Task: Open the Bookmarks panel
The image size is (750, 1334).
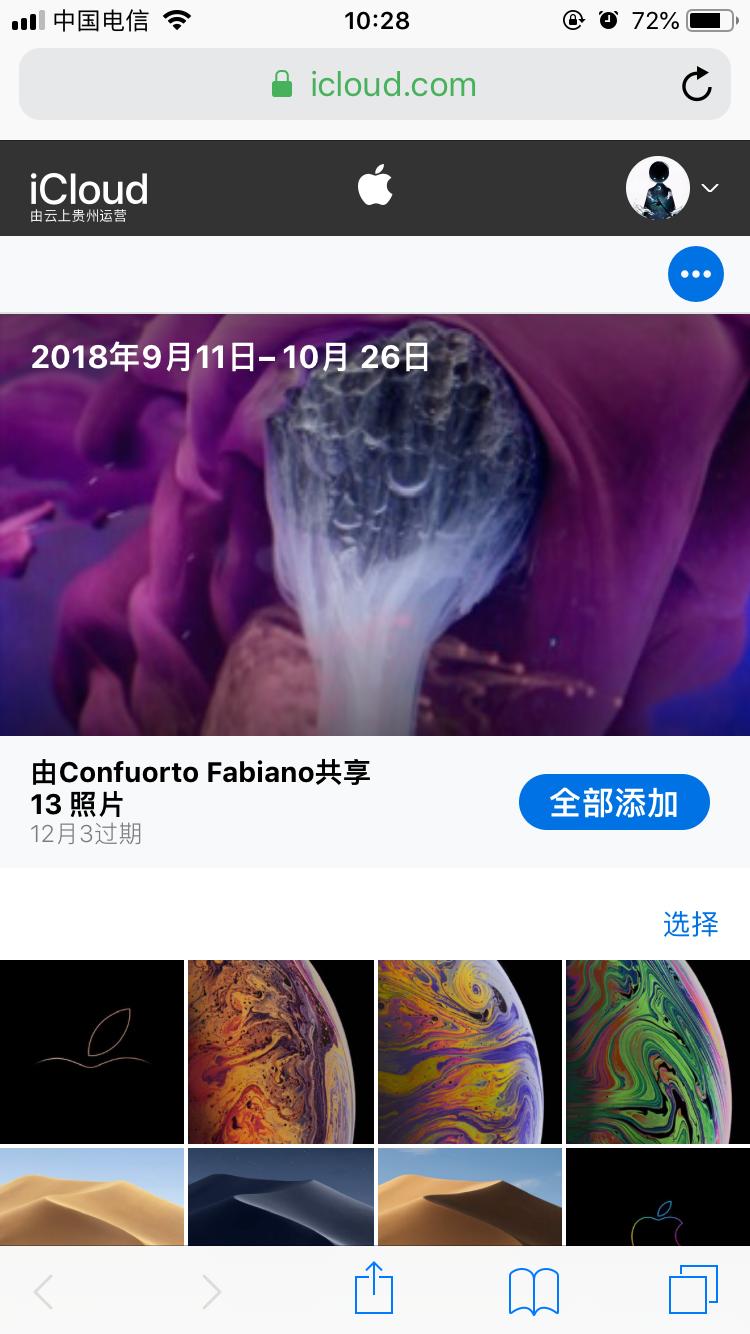Action: coord(531,1289)
